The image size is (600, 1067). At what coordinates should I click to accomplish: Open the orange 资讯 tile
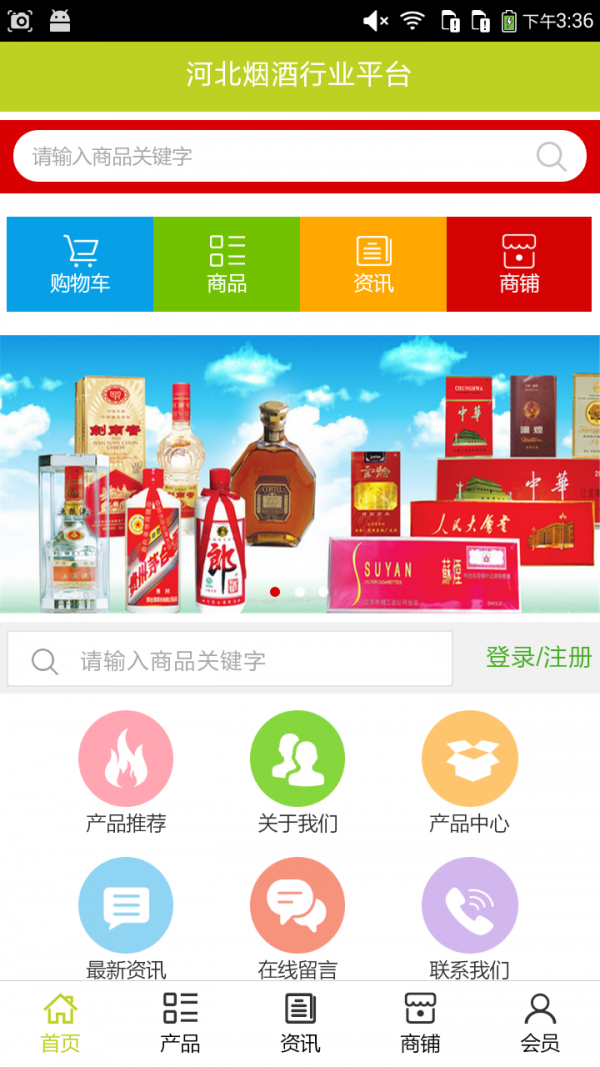point(373,264)
